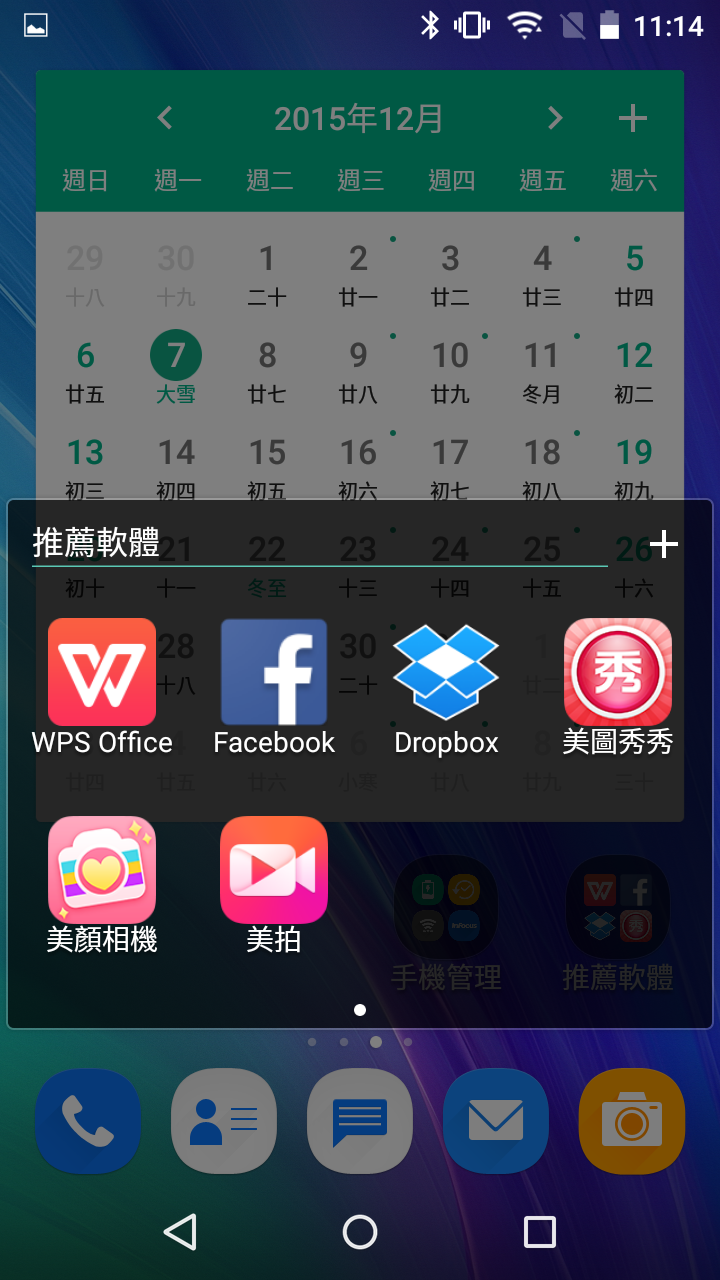Viewport: 720px width, 1280px height.
Task: Return to the home screen
Action: [360, 1232]
